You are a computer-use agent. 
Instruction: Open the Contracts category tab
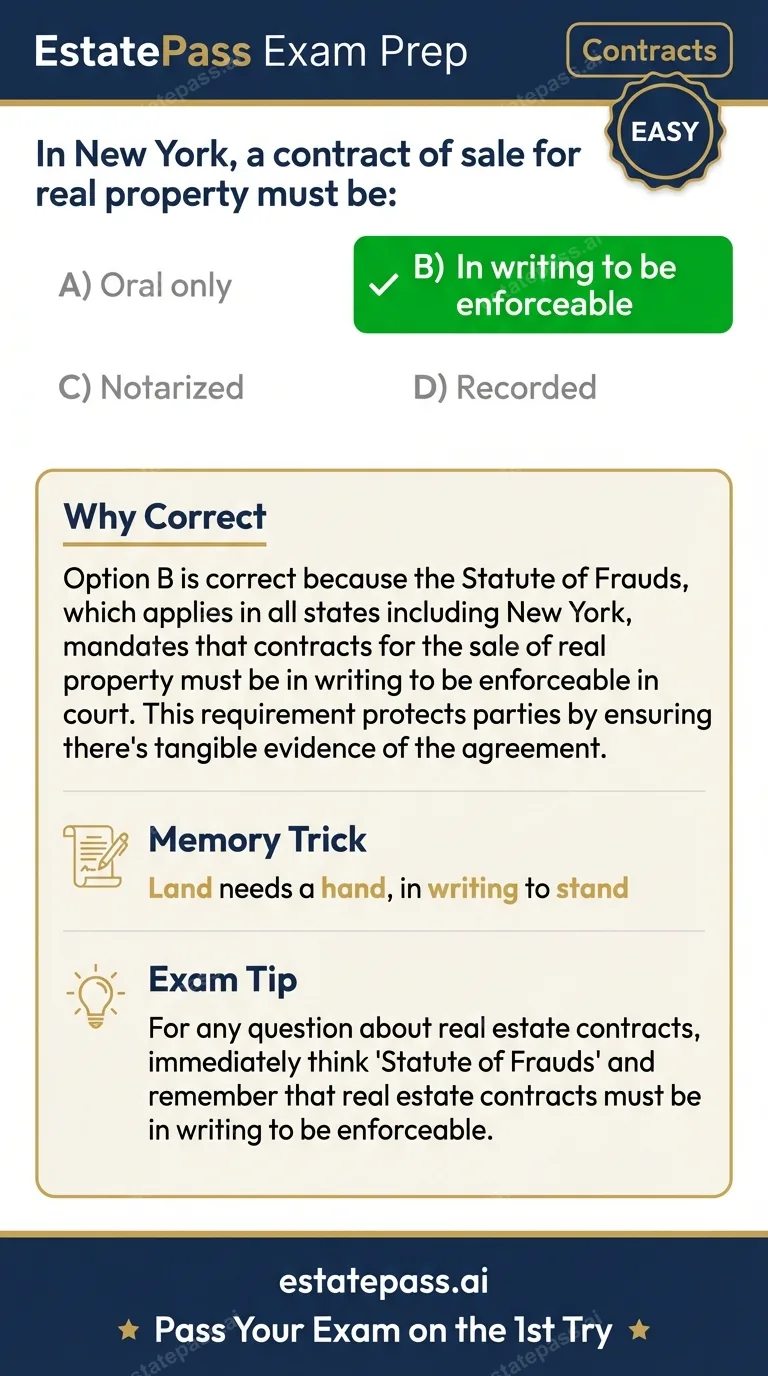(x=648, y=50)
